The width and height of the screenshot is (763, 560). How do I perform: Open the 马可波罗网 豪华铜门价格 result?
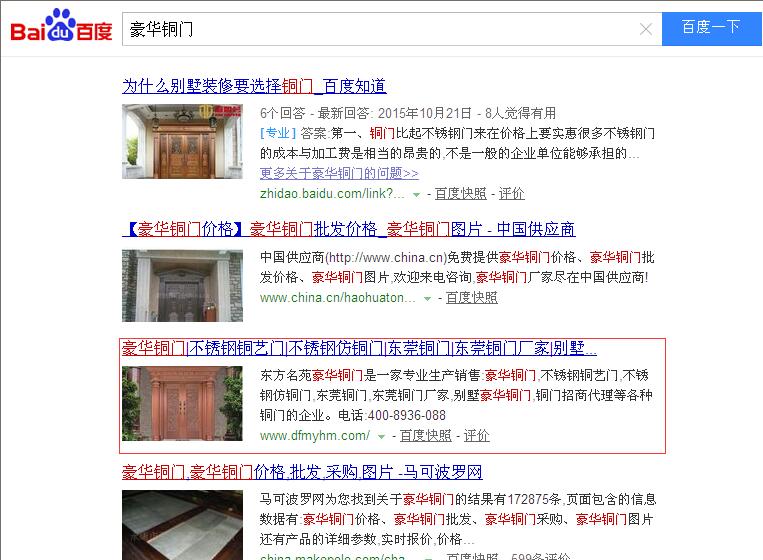302,472
